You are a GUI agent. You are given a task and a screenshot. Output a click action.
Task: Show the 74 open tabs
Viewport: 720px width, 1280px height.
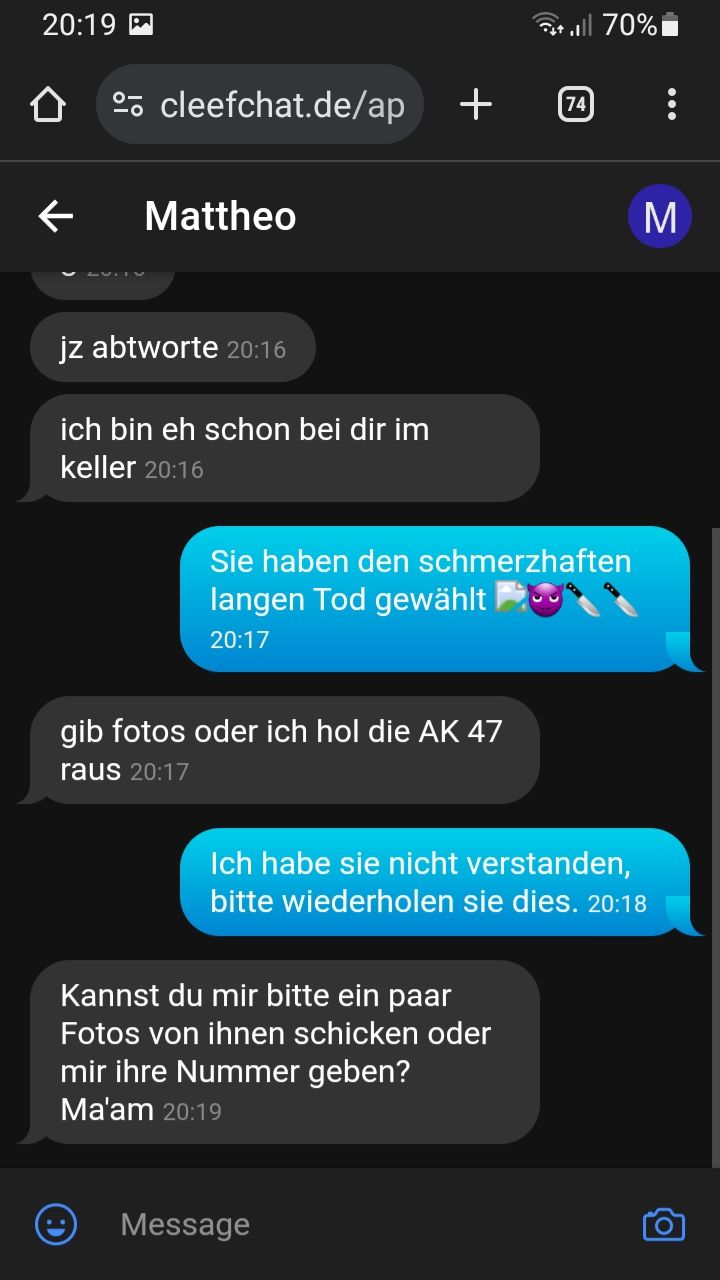575,104
